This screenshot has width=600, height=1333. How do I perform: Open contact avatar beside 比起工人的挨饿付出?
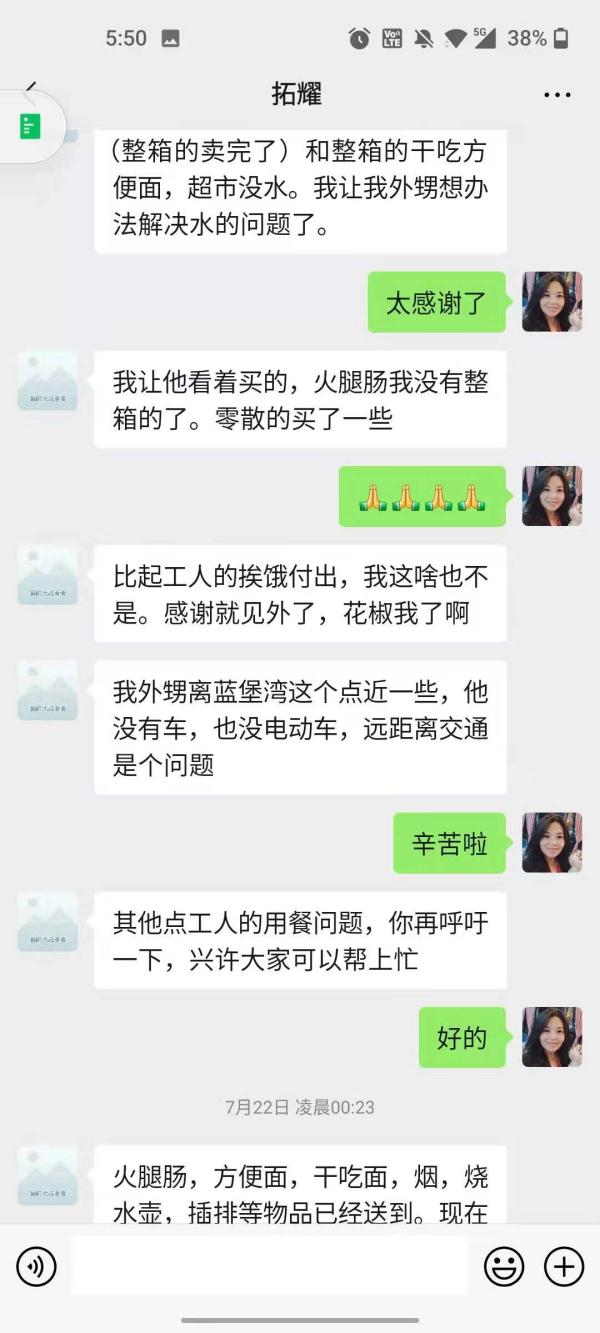pyautogui.click(x=48, y=575)
